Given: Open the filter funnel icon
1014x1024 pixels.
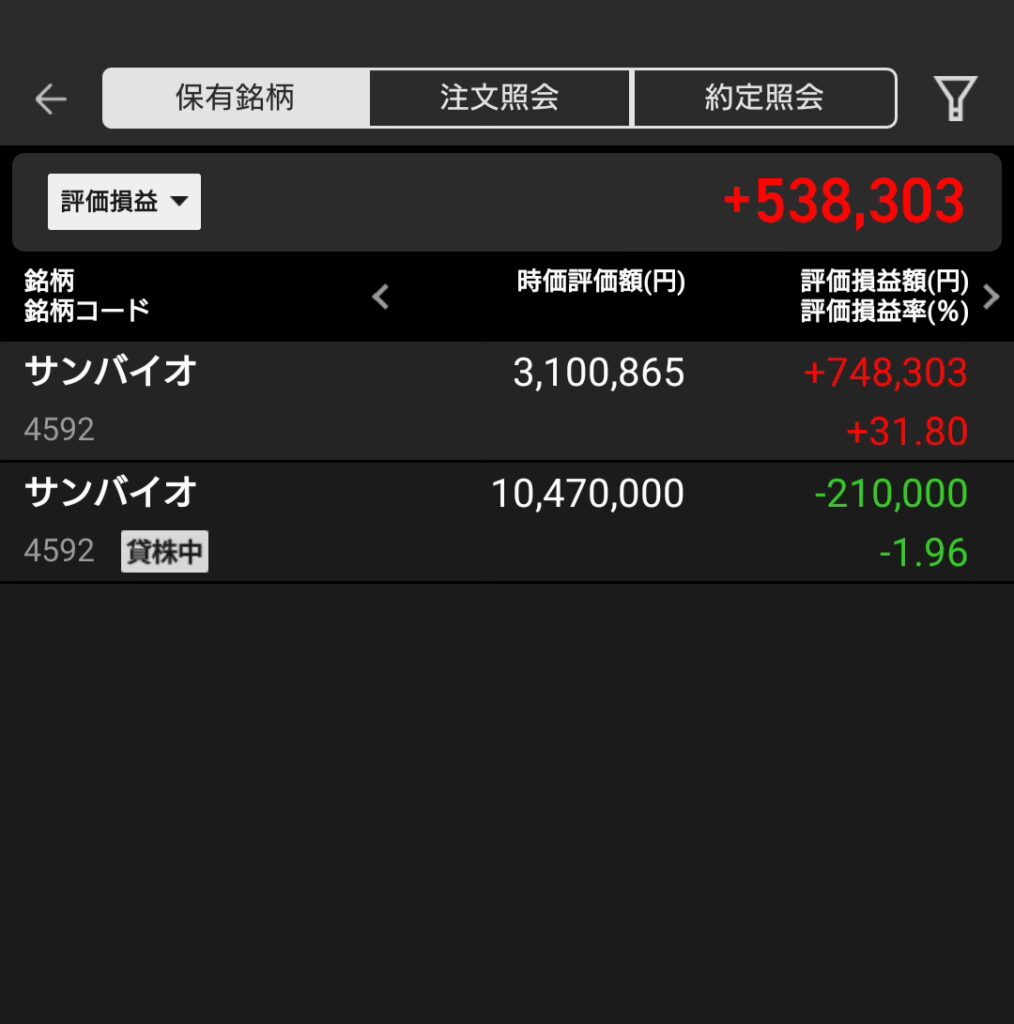Looking at the screenshot, I should 955,98.
